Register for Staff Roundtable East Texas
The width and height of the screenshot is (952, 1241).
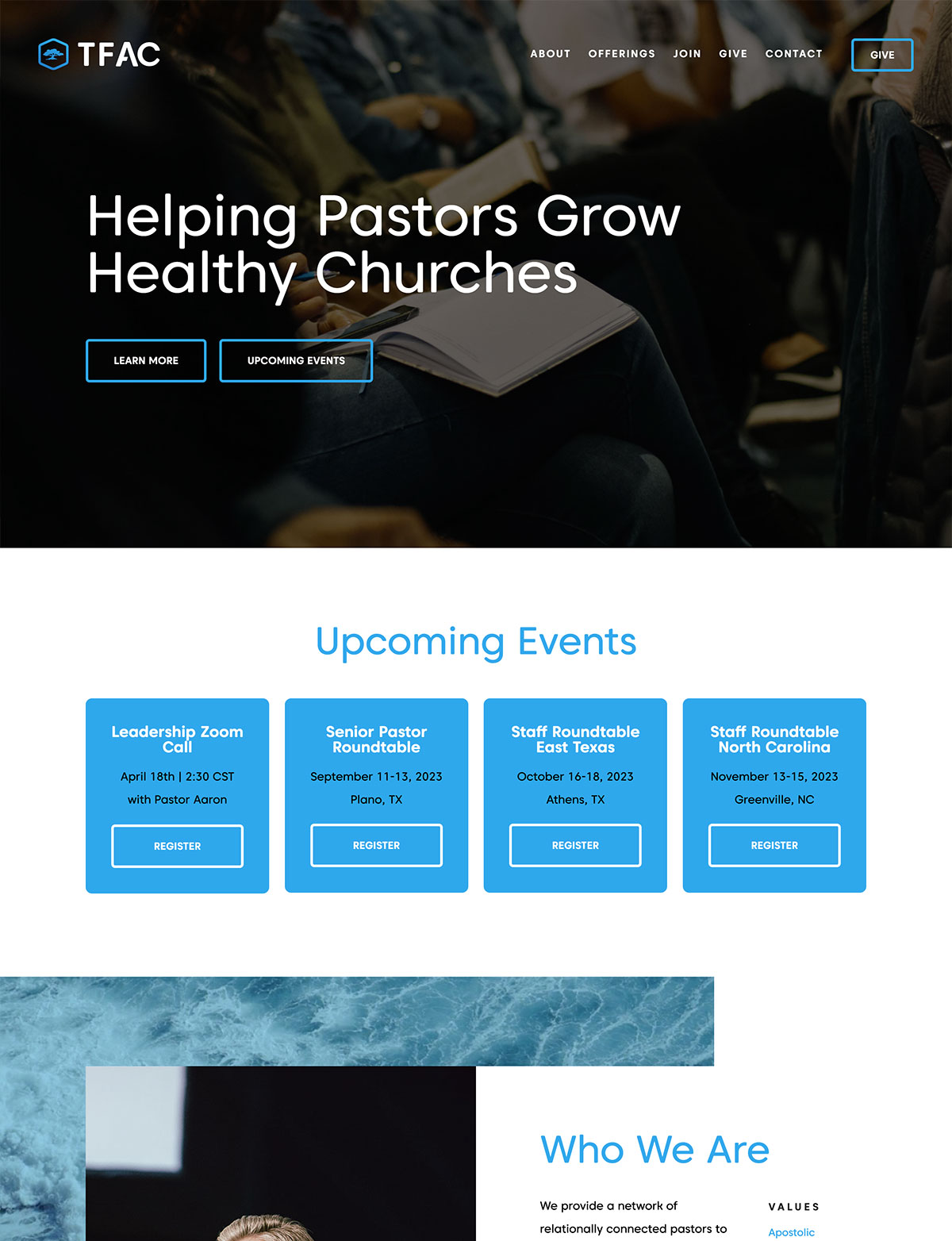tap(575, 845)
